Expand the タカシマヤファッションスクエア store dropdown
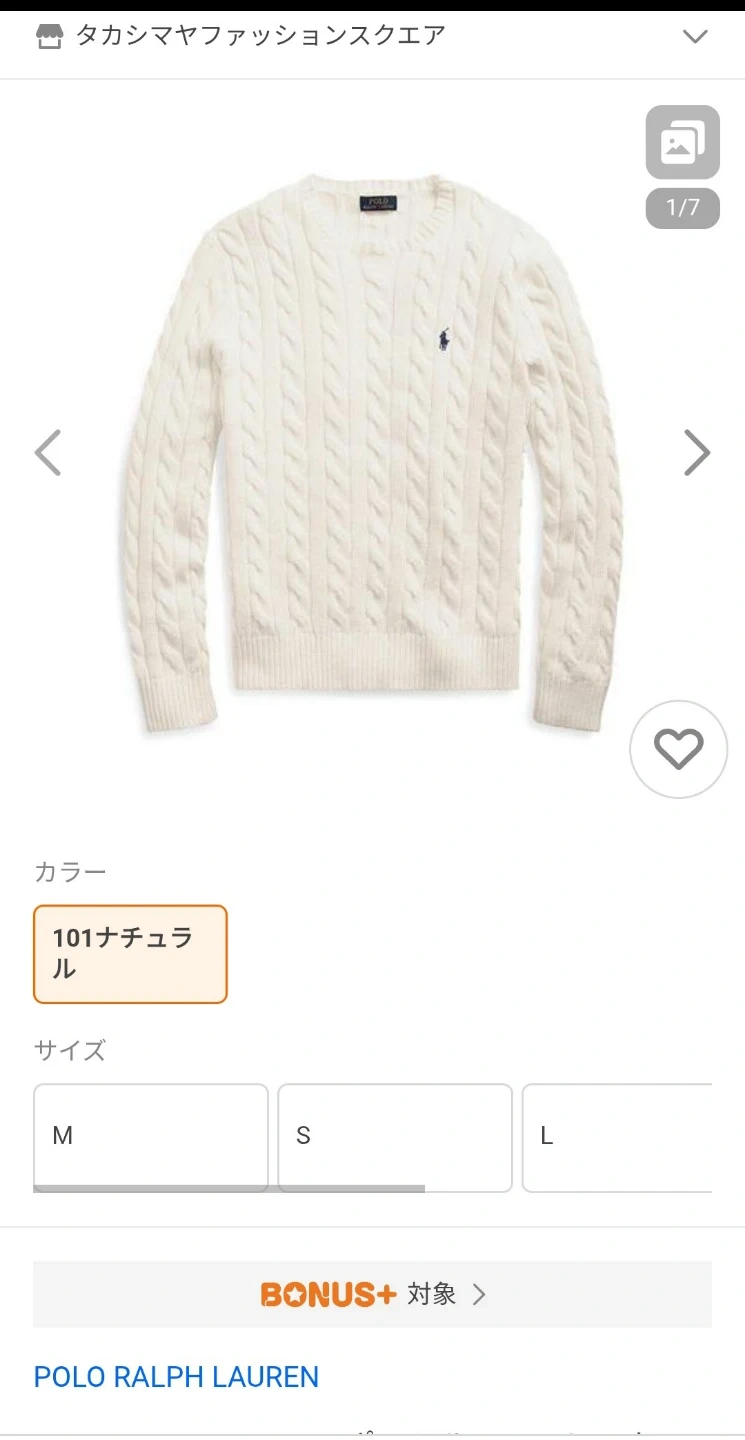The width and height of the screenshot is (745, 1440). [694, 37]
